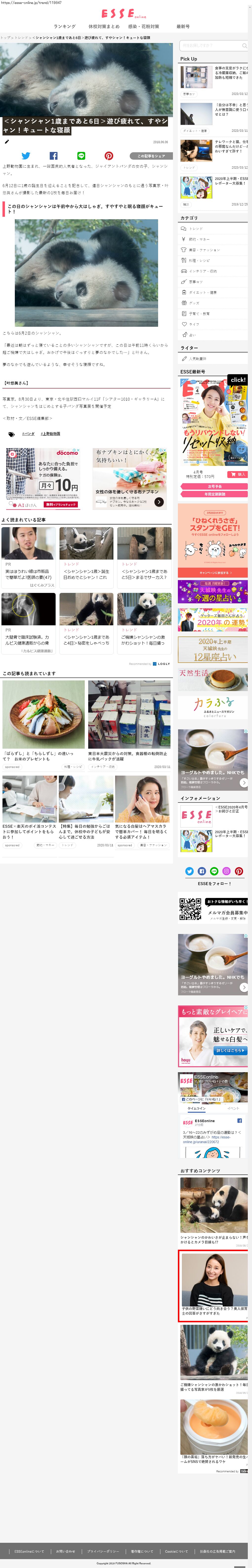Share the article via Facebook icon

pos(54,156)
